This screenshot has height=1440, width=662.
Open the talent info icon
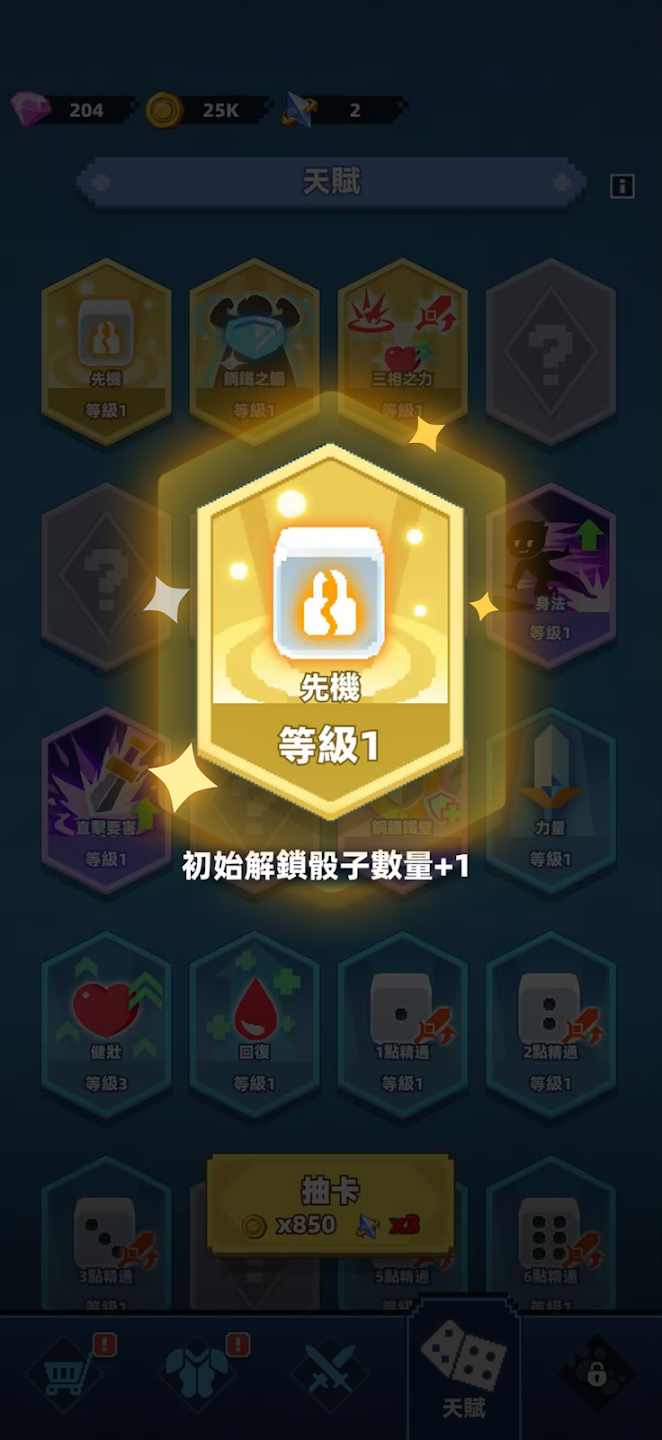pos(622,186)
